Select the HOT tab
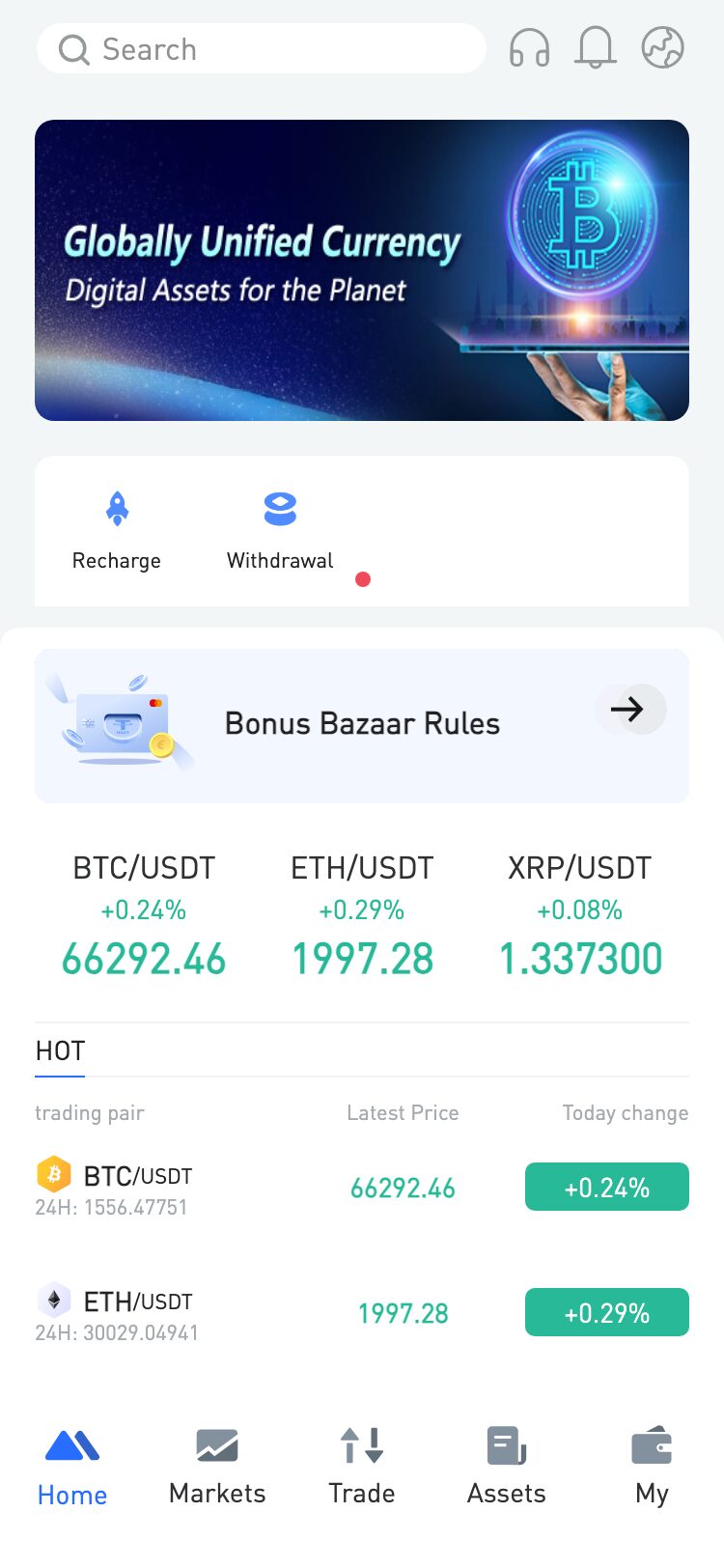724x1568 pixels. pyautogui.click(x=60, y=1051)
